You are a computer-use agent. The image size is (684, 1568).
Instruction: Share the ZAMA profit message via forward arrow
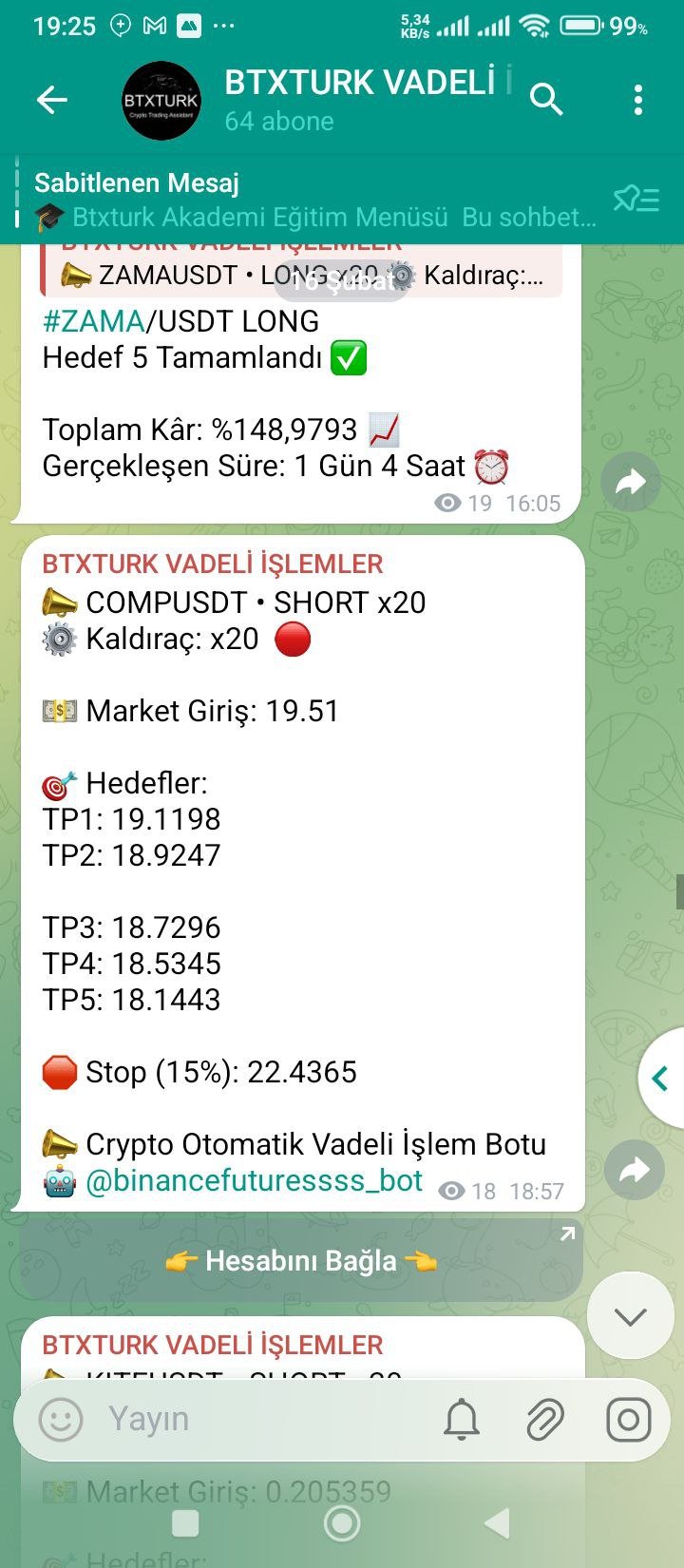coord(633,482)
